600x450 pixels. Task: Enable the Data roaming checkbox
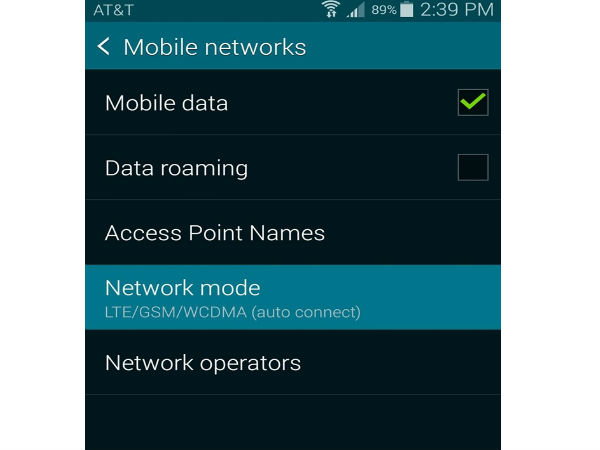point(472,167)
